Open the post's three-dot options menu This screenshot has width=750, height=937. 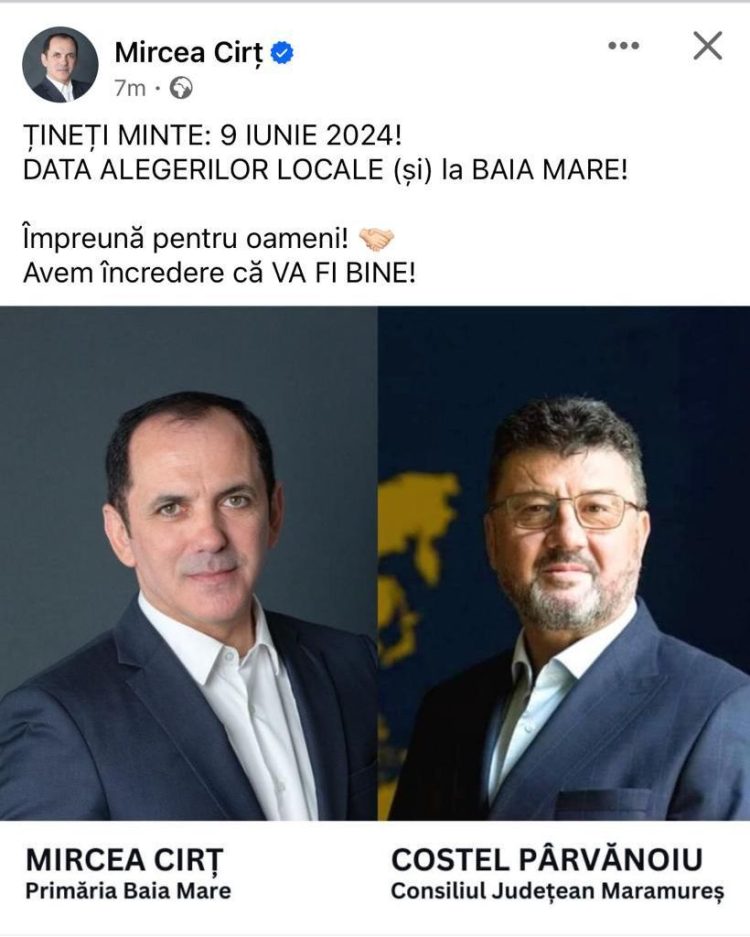click(x=623, y=46)
